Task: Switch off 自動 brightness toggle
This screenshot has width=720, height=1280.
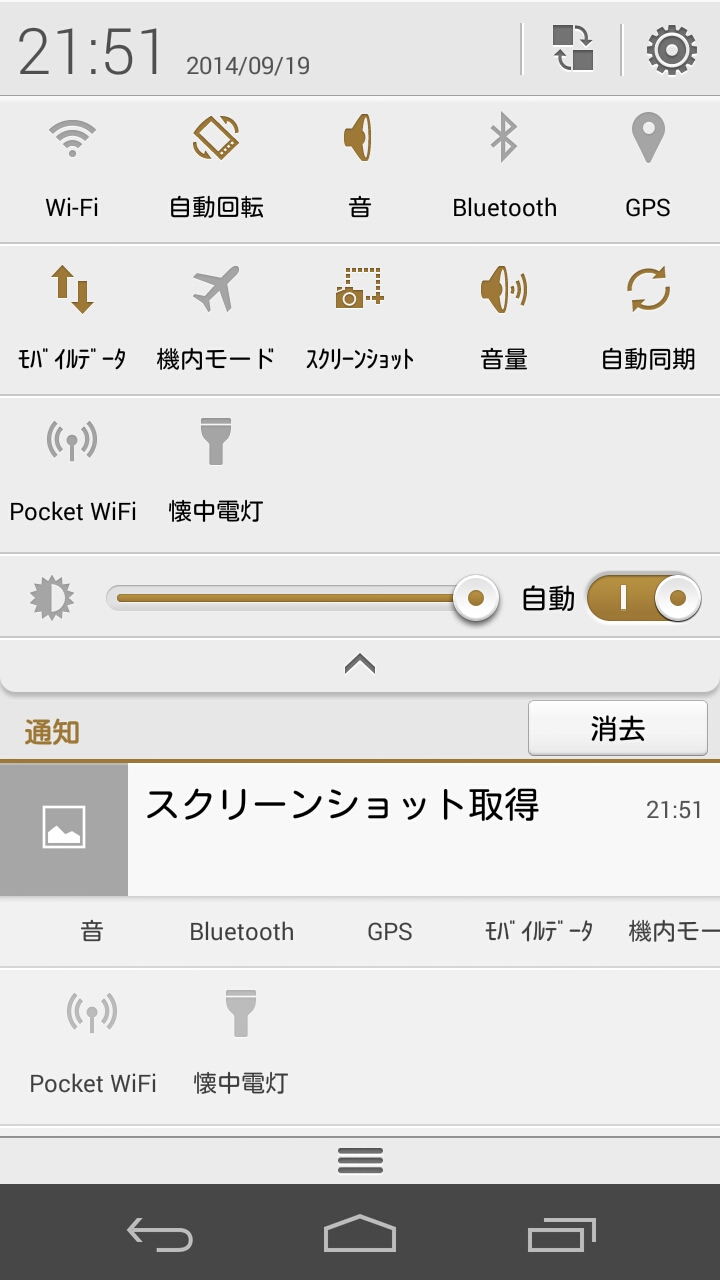Action: [x=643, y=598]
